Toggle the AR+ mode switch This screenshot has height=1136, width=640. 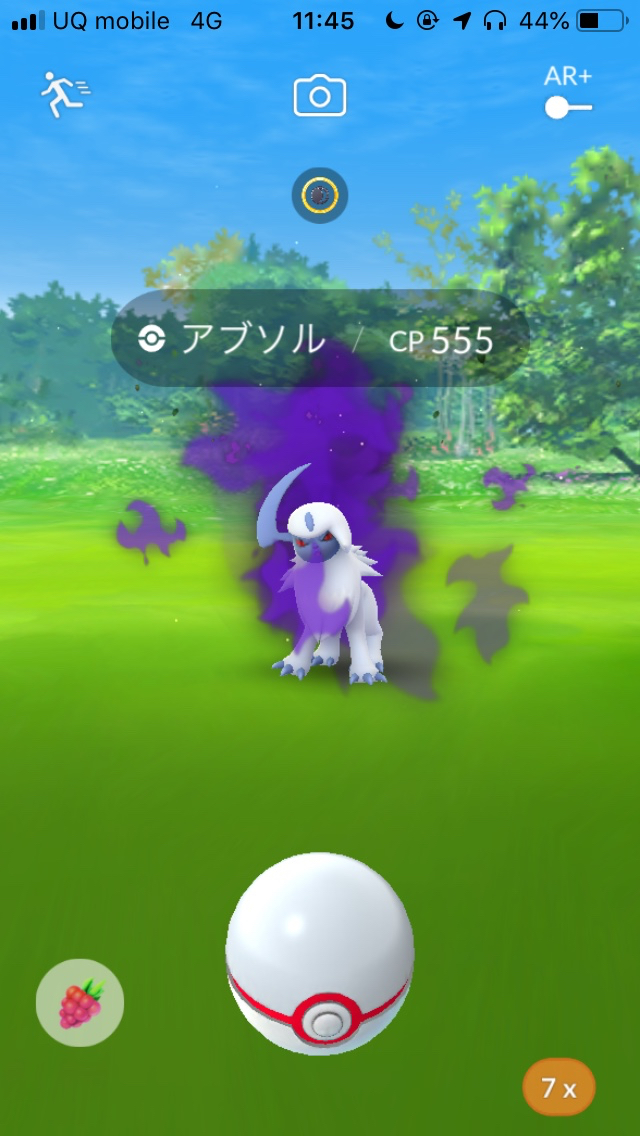pyautogui.click(x=568, y=106)
